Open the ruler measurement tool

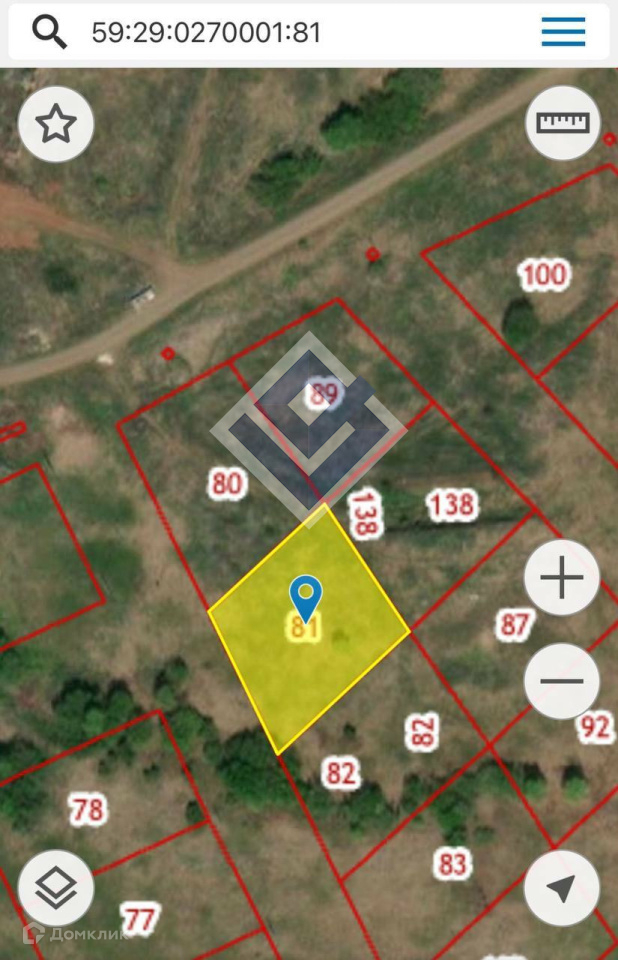pyautogui.click(x=563, y=123)
